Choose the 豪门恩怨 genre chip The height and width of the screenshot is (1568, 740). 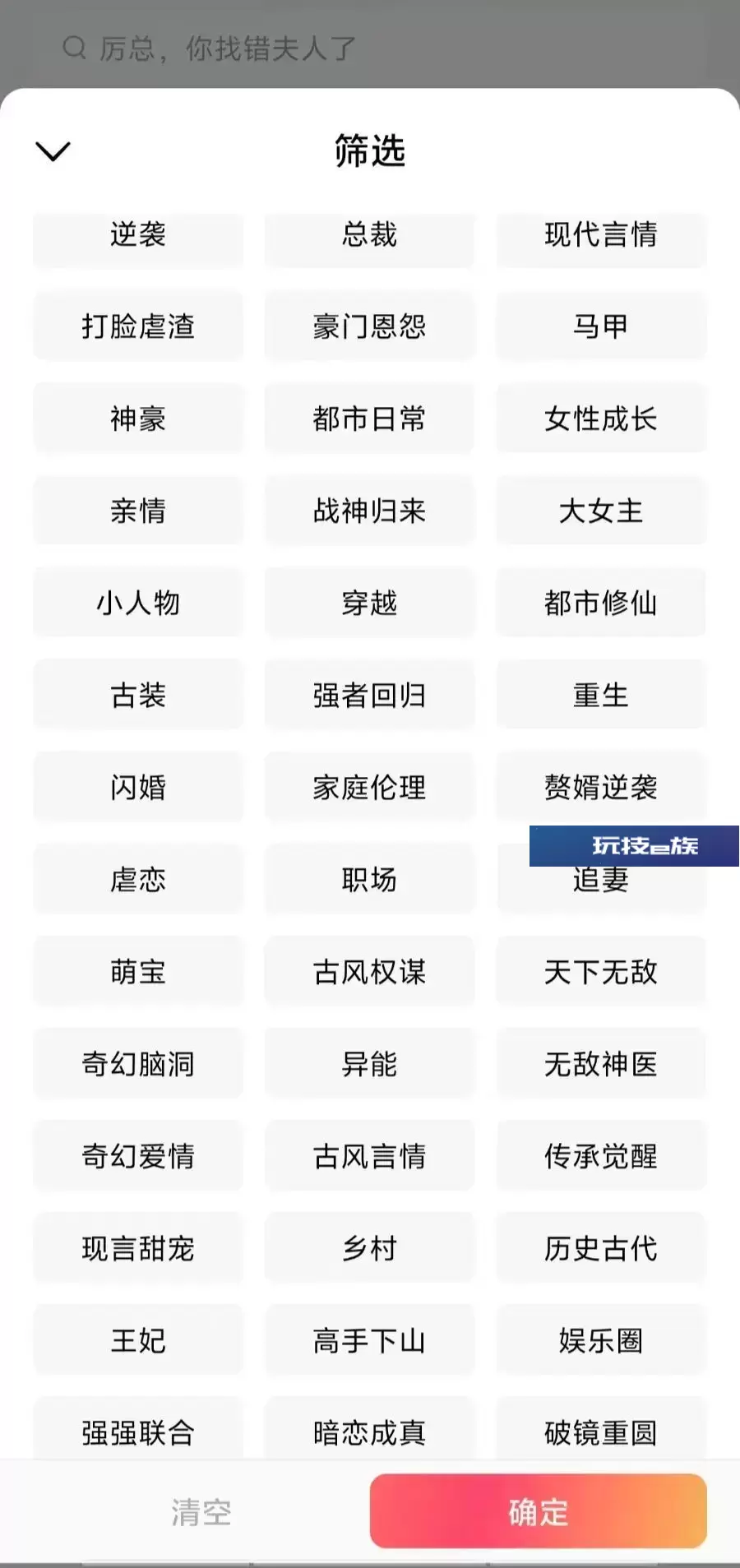point(369,326)
